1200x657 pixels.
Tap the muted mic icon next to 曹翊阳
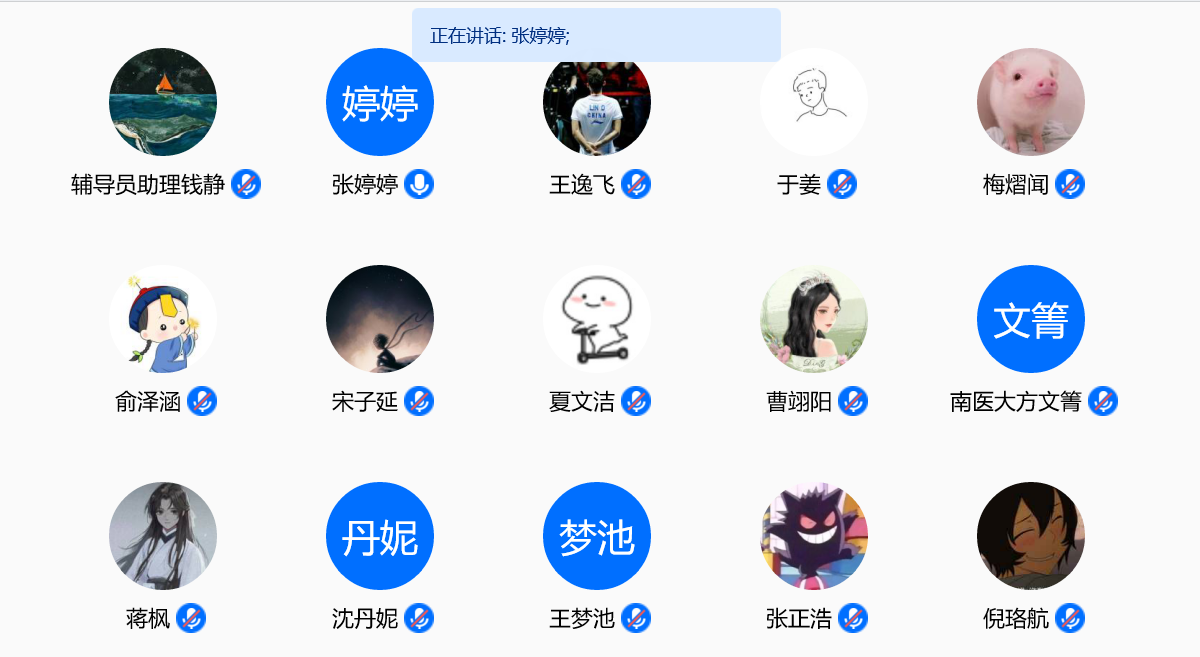click(x=853, y=401)
